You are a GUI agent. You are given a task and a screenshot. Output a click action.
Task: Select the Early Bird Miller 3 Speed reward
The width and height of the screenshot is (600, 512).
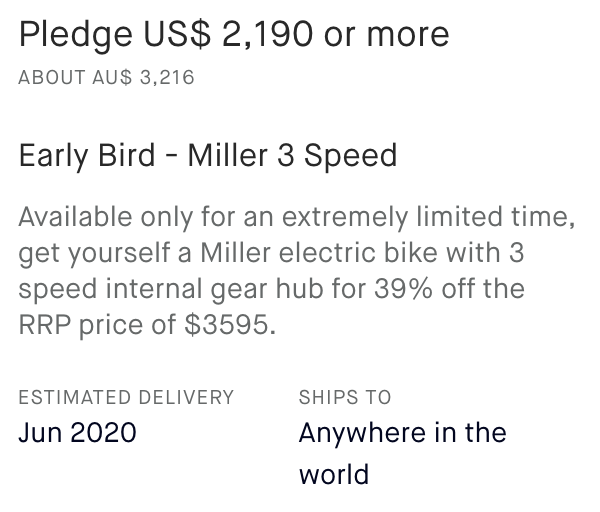point(208,156)
